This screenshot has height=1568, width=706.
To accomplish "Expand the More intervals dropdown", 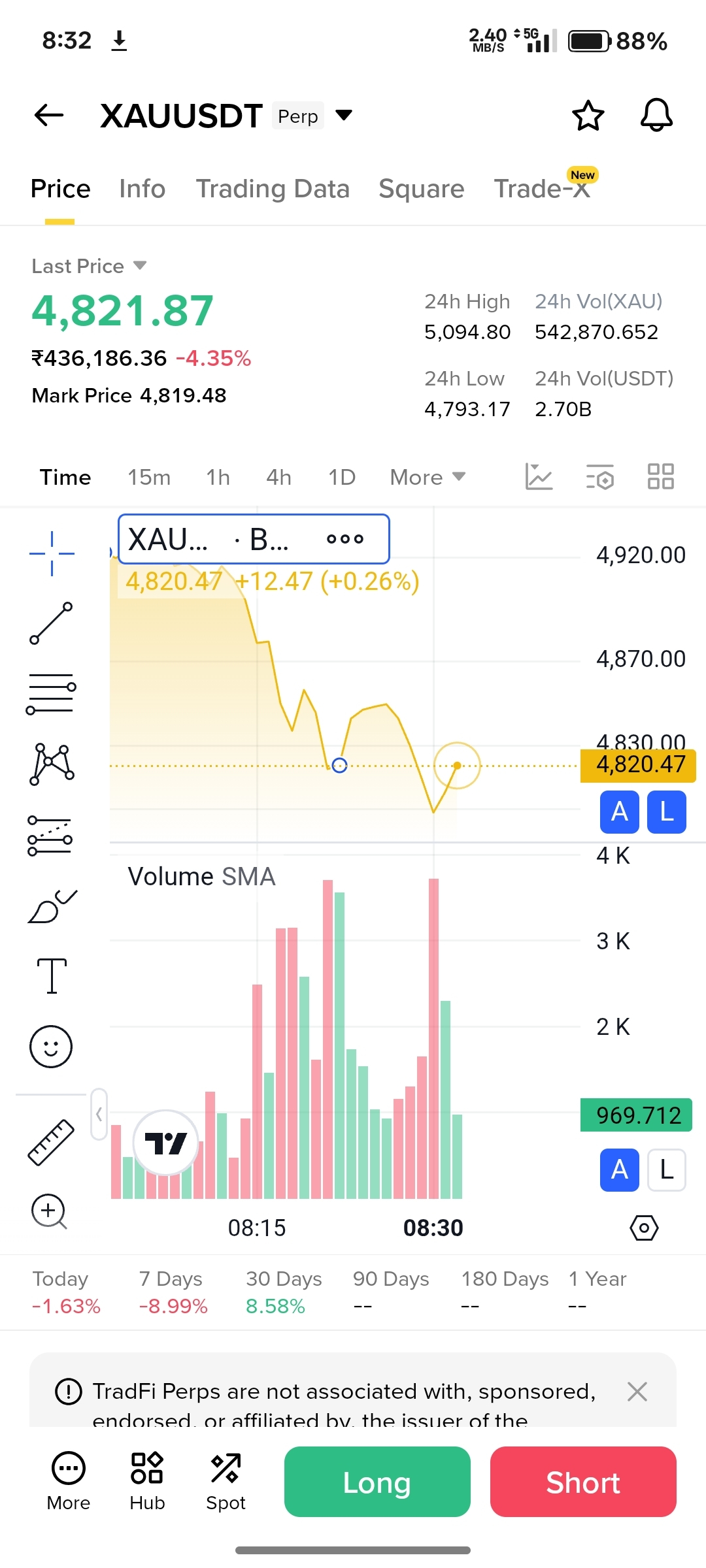I will (428, 478).
